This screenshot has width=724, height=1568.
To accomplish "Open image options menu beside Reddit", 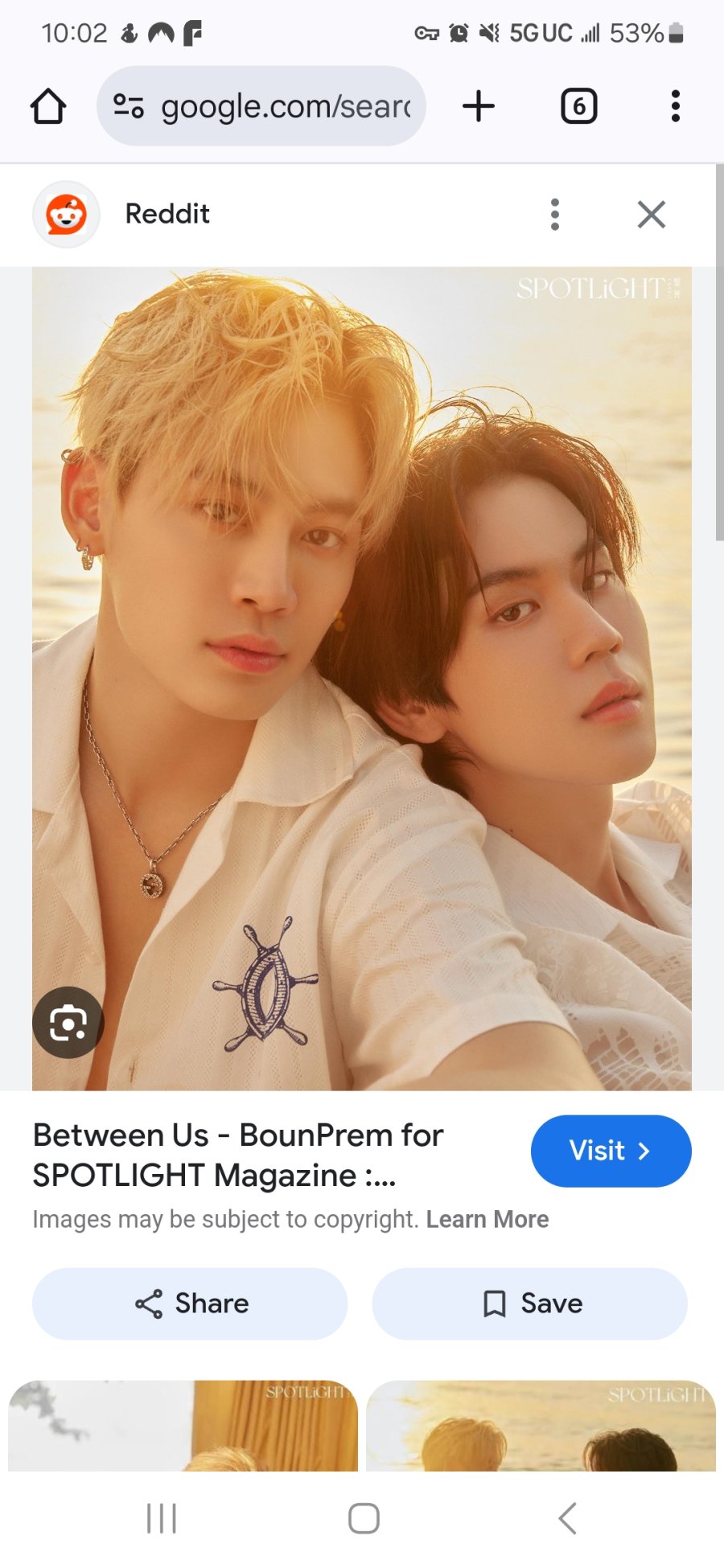I will (x=554, y=215).
